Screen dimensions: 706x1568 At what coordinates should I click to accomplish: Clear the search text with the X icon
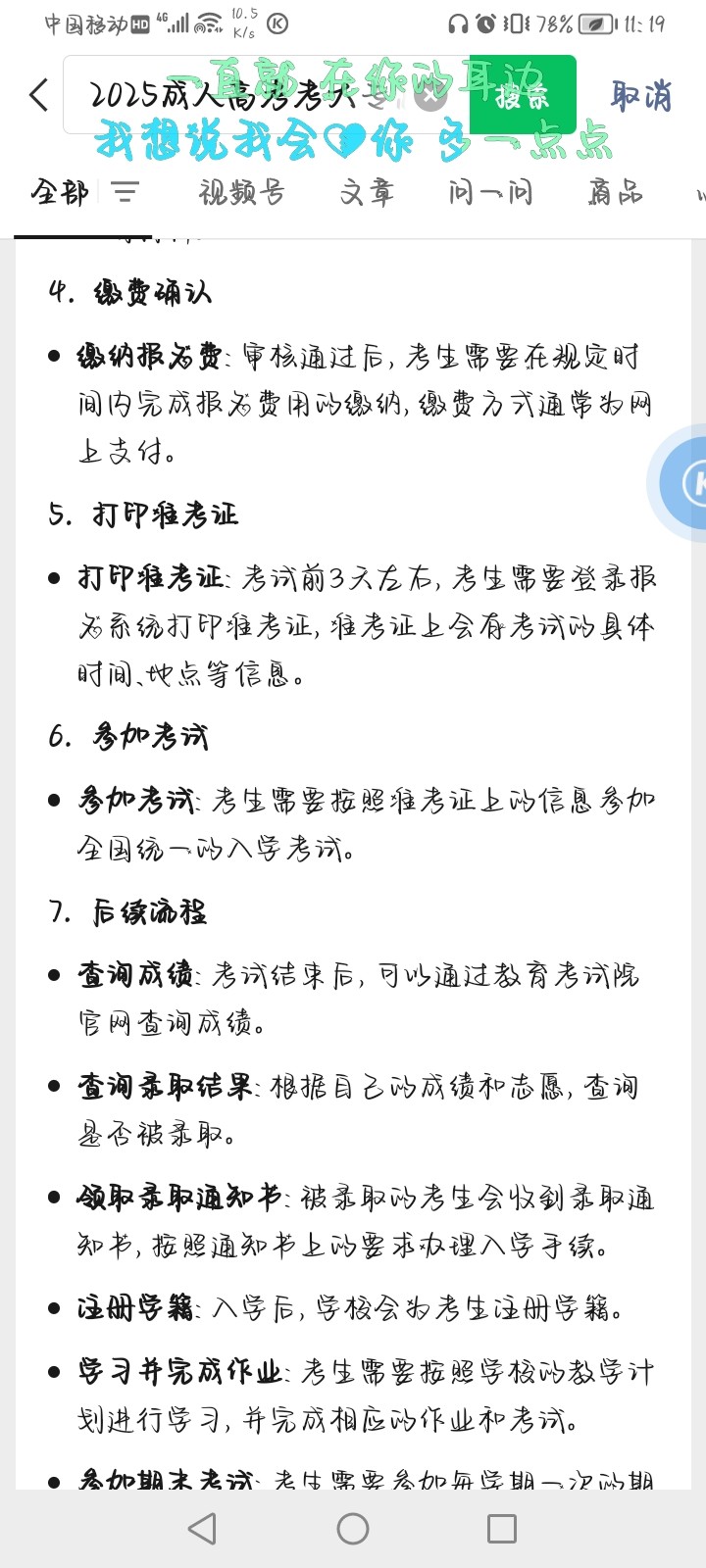click(x=429, y=96)
